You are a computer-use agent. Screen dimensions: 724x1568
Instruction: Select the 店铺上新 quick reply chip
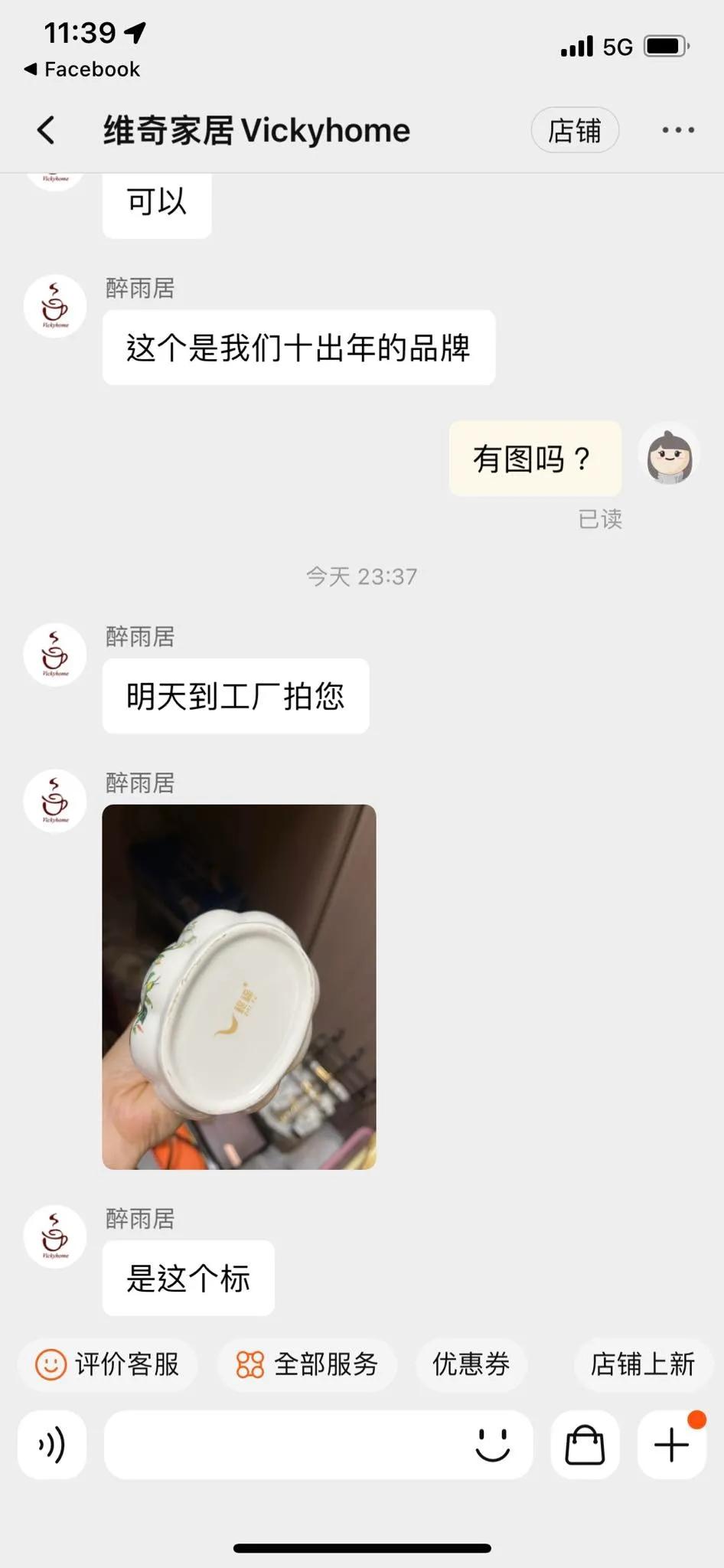click(644, 1364)
